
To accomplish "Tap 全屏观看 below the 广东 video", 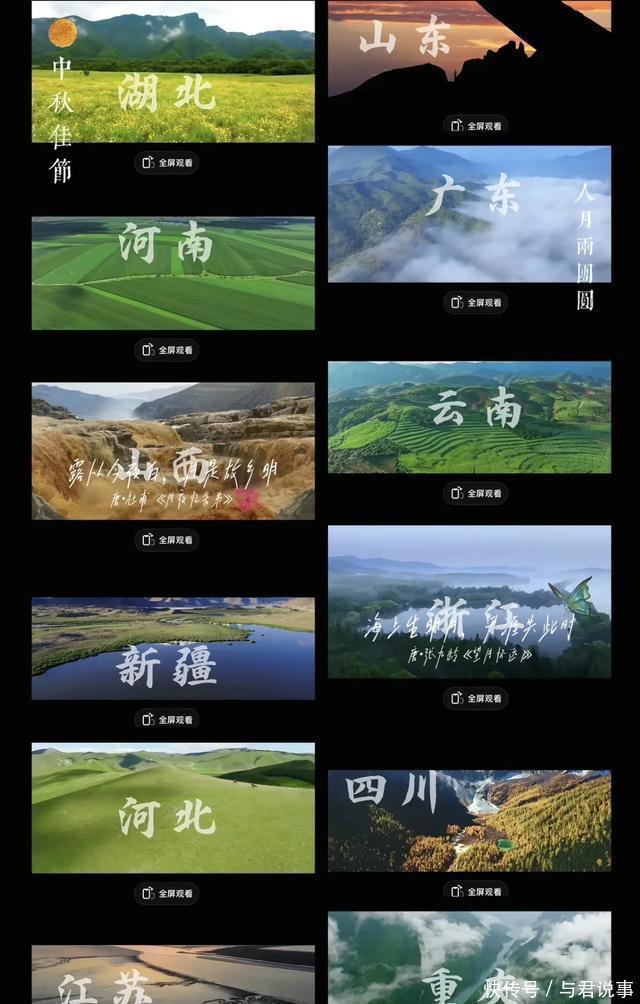I will [475, 302].
